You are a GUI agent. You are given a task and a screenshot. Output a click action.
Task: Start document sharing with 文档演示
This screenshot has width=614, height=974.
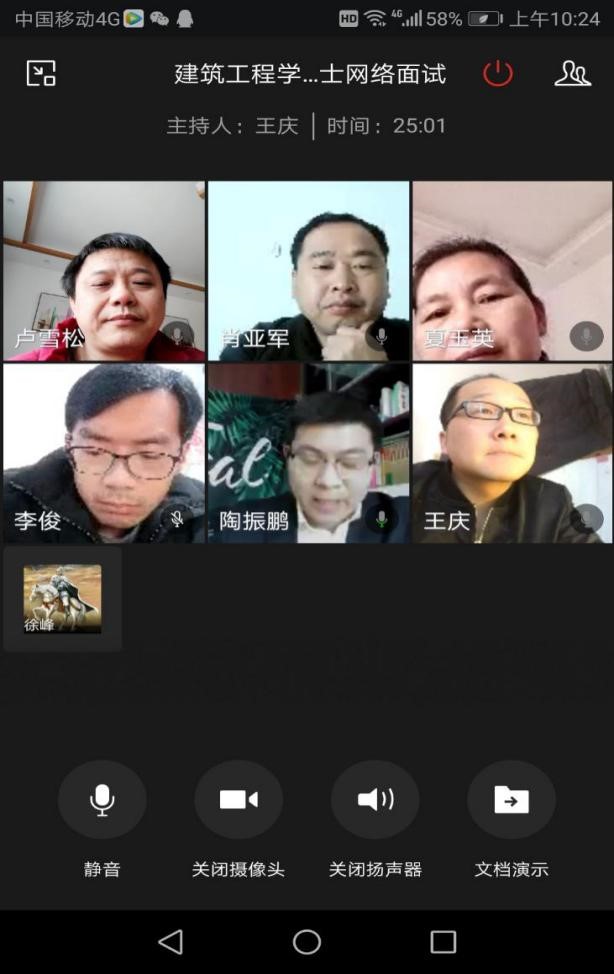click(511, 799)
